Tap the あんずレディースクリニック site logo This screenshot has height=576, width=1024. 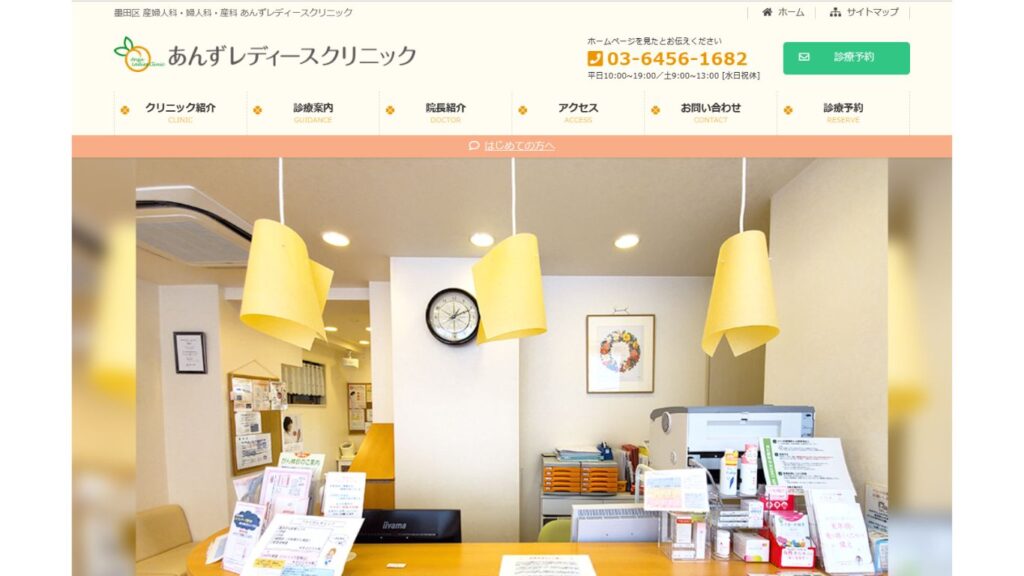[265, 55]
